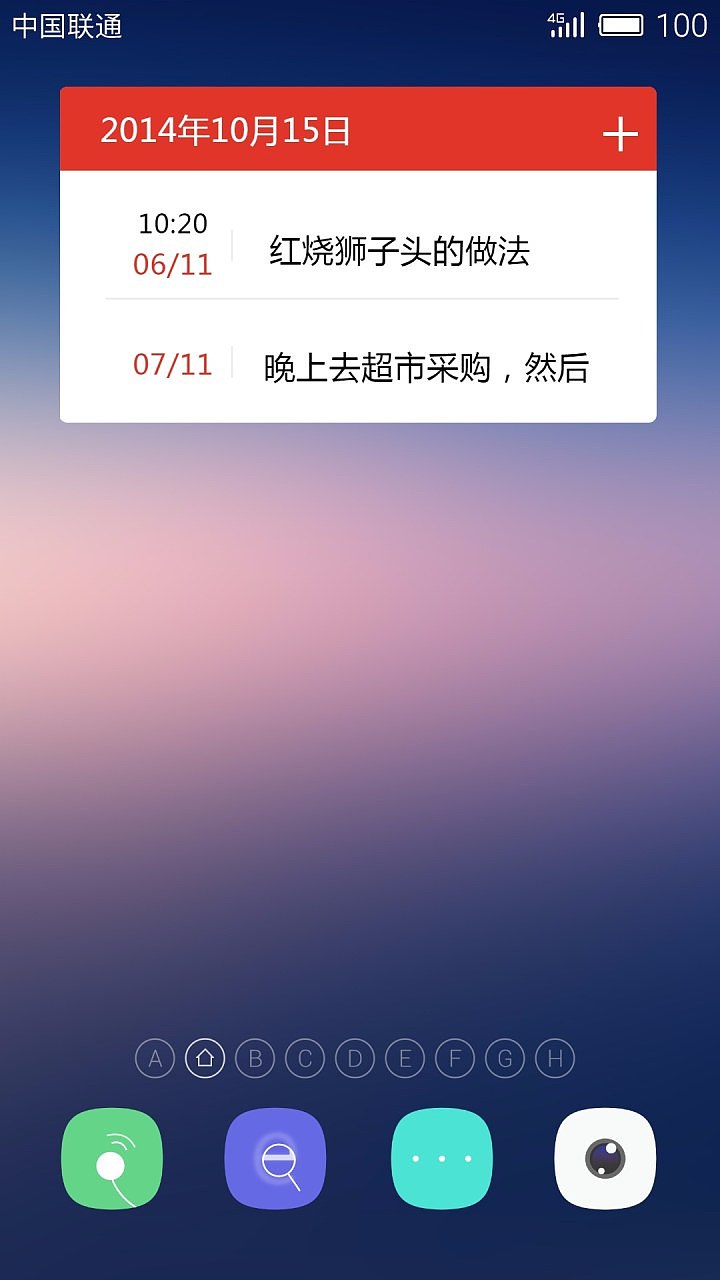Viewport: 720px width, 1280px height.
Task: Switch to home screen page E
Action: click(404, 1057)
